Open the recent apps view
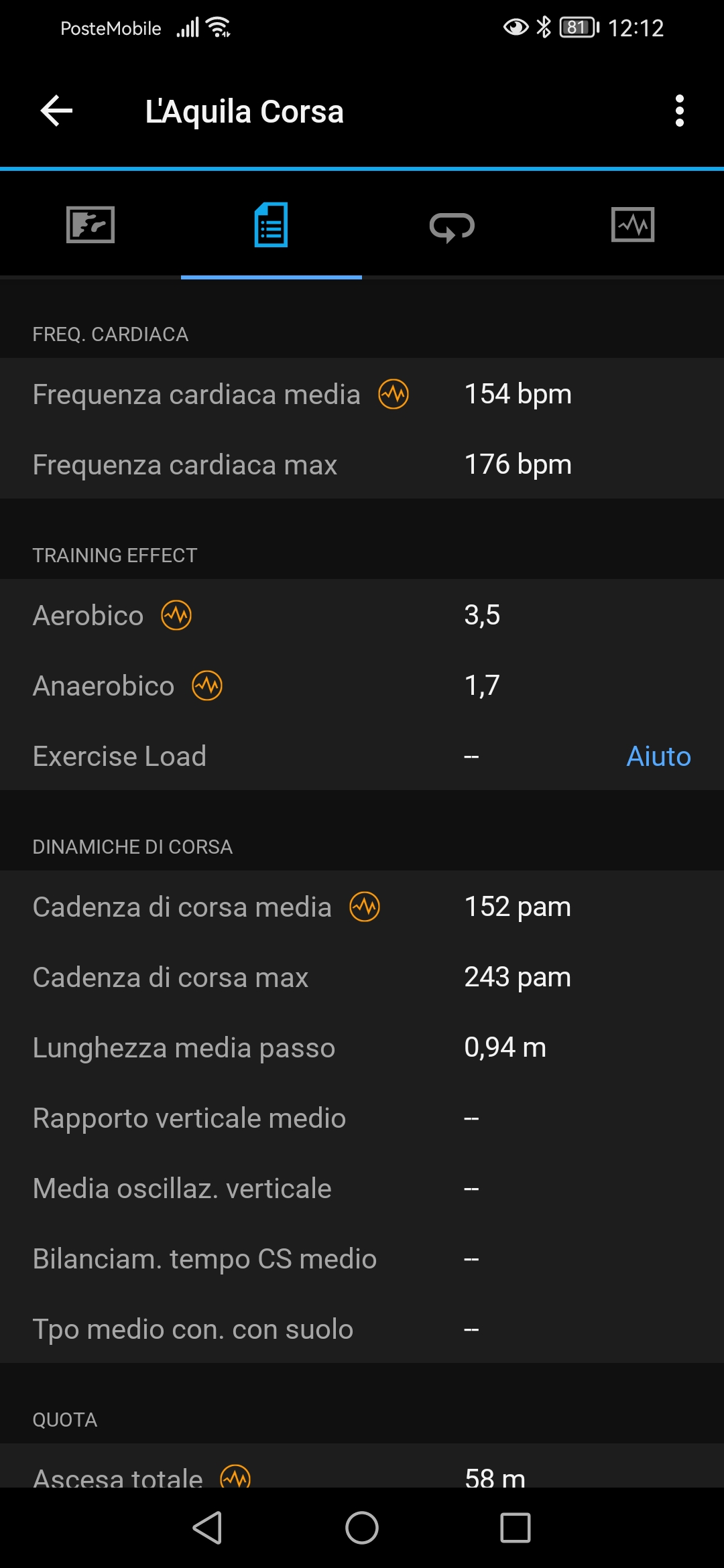The image size is (724, 1568). pyautogui.click(x=515, y=1528)
